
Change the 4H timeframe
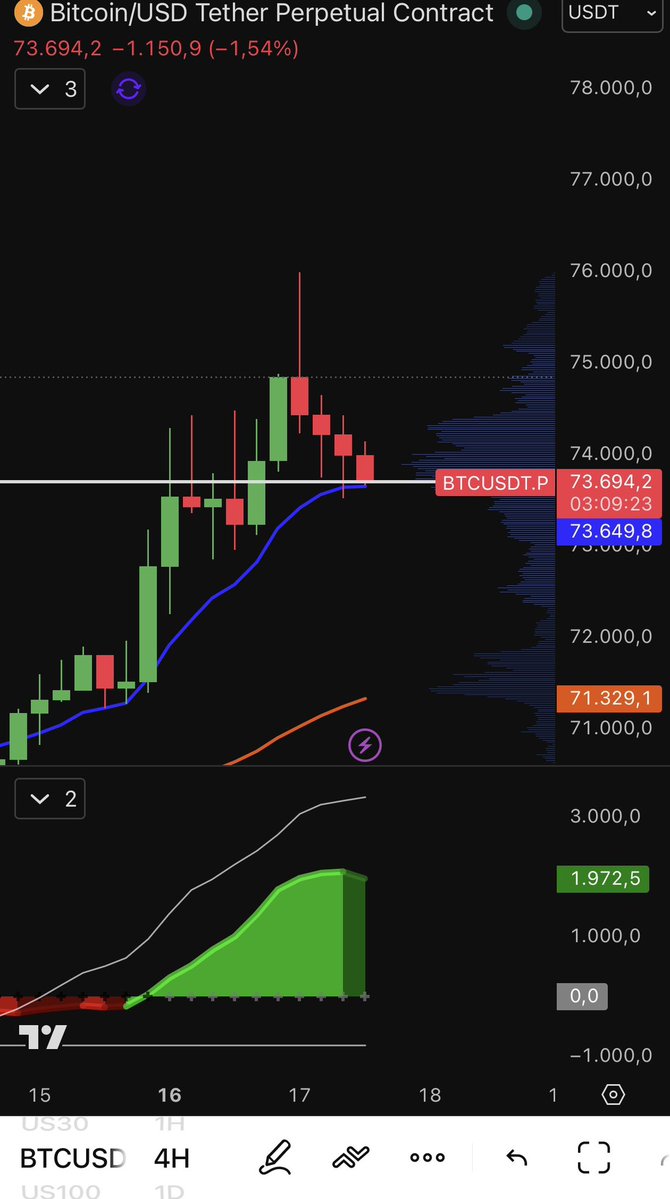[171, 1158]
